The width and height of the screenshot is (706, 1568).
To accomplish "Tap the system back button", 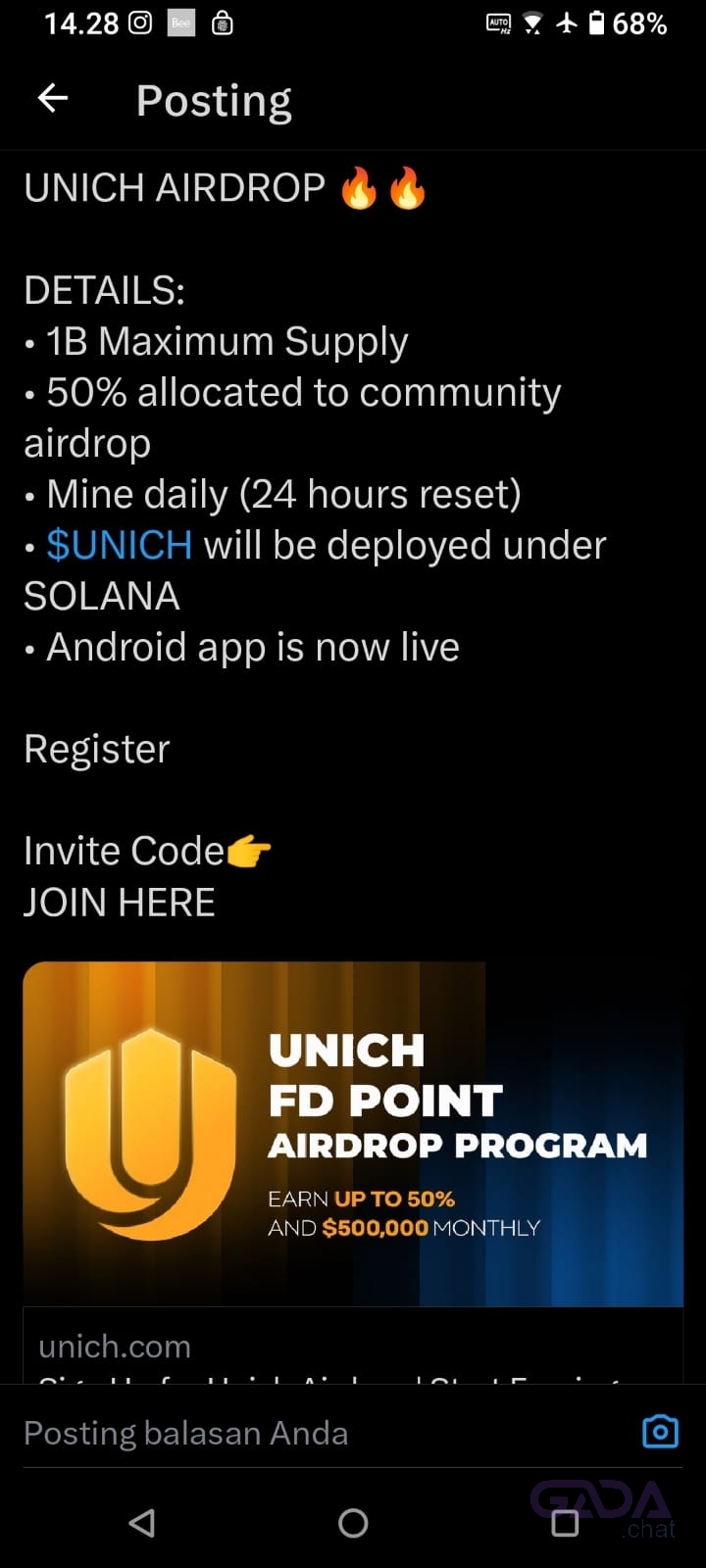I will (142, 1523).
